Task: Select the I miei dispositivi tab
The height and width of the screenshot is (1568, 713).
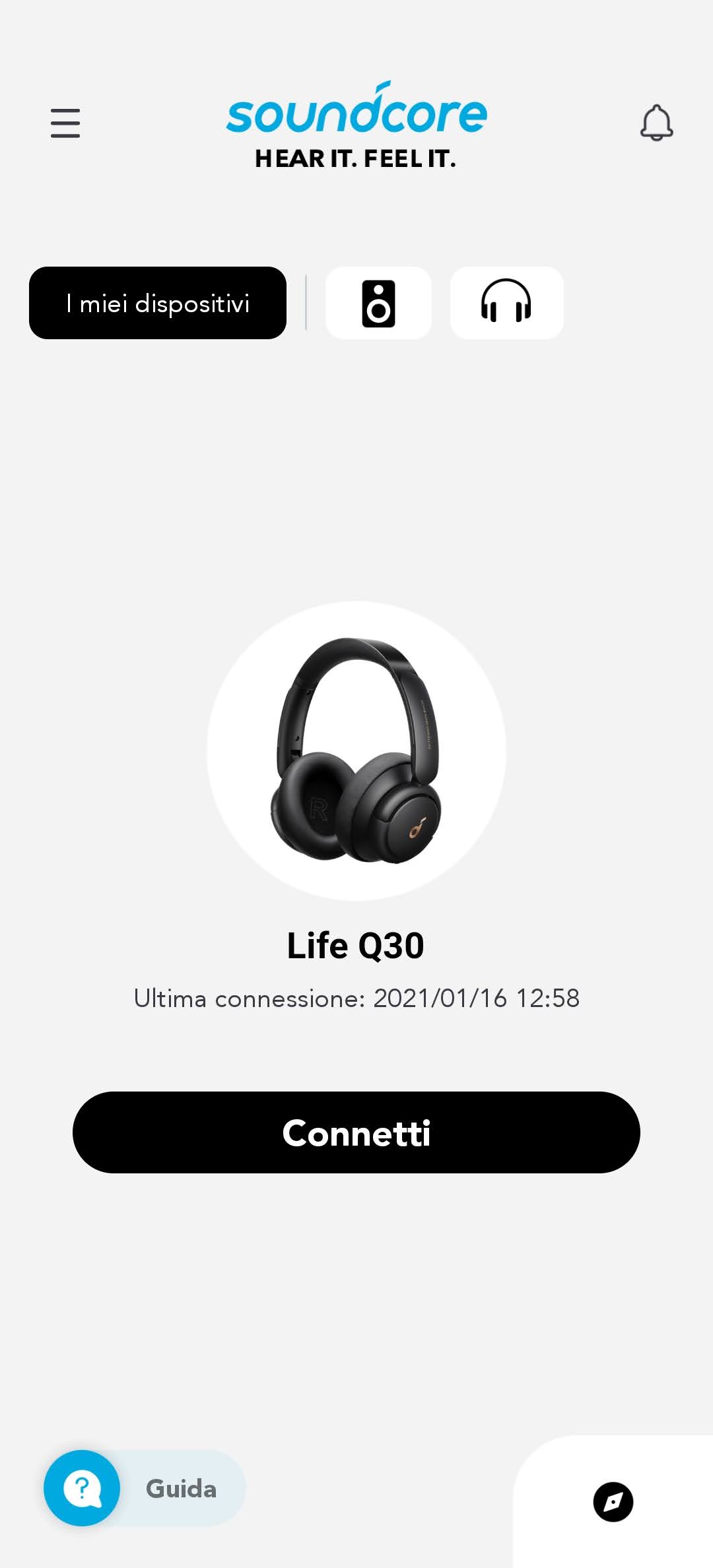Action: [x=158, y=303]
